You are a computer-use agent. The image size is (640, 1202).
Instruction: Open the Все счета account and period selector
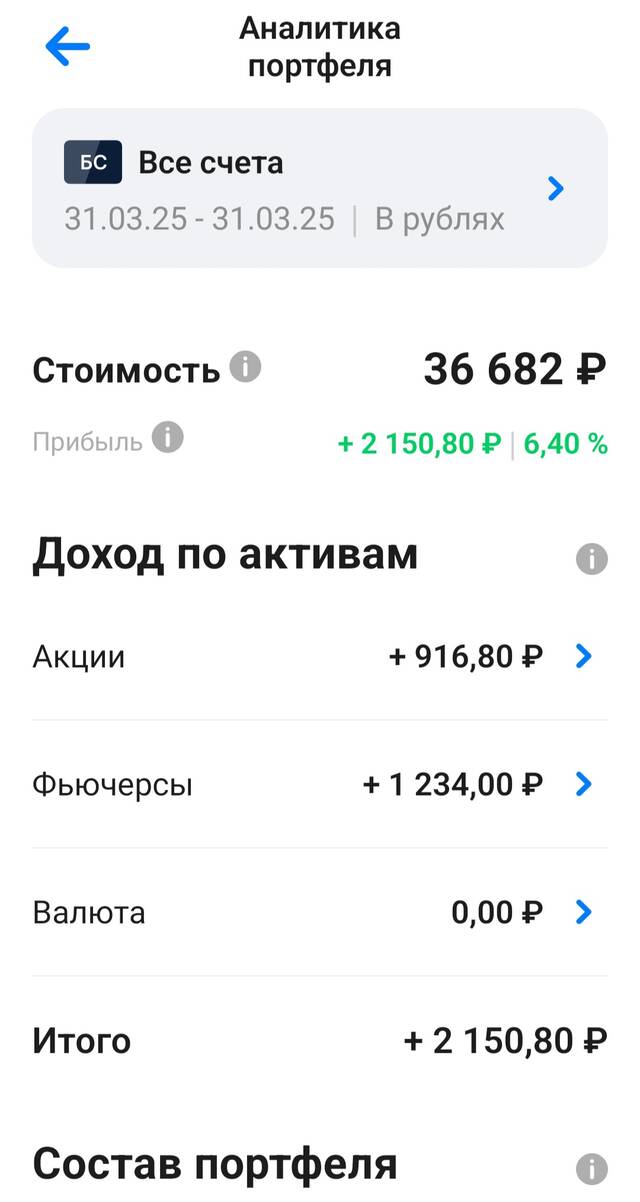point(320,188)
